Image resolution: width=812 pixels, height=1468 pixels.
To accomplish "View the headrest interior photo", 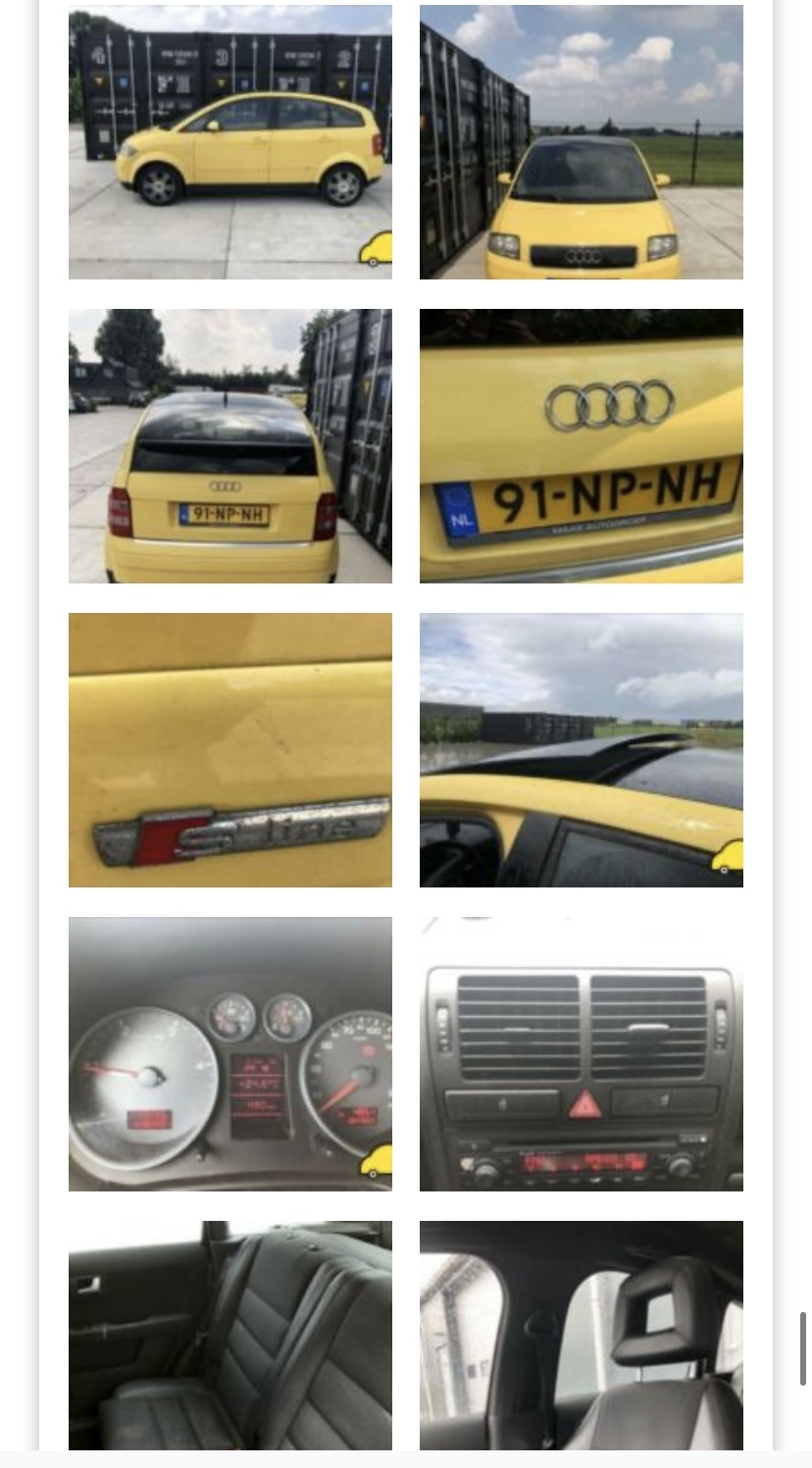I will tap(581, 1334).
